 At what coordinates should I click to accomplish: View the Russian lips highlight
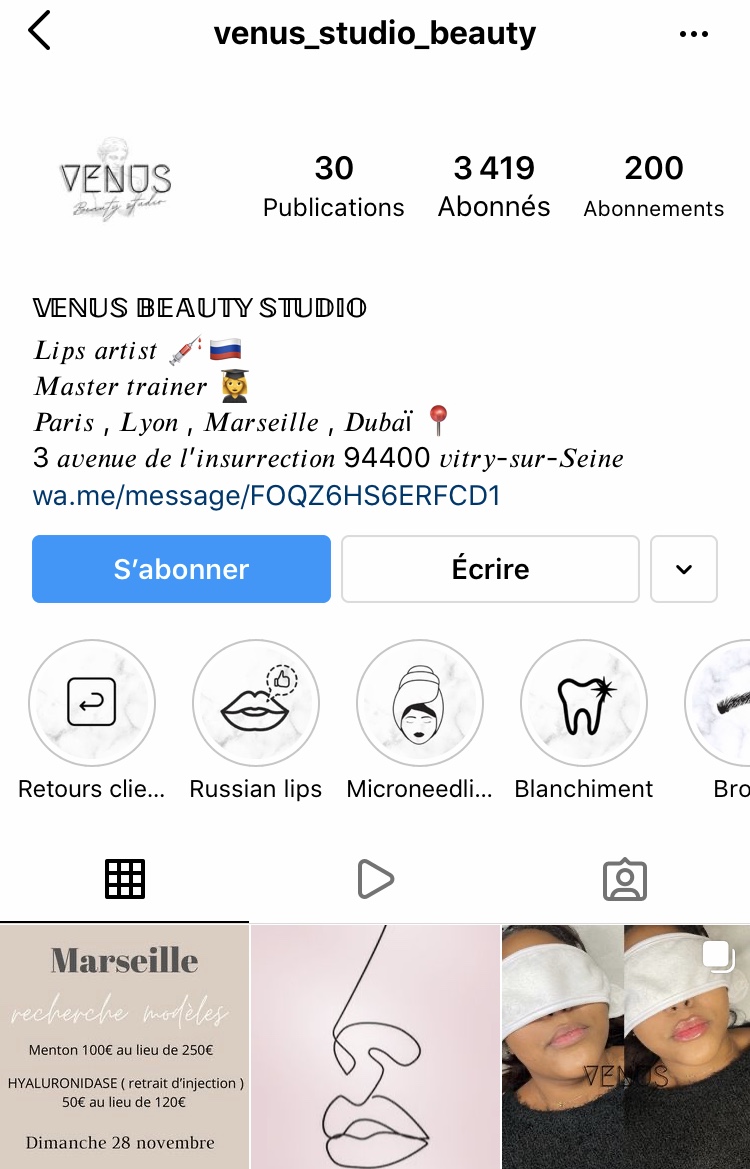click(x=256, y=703)
